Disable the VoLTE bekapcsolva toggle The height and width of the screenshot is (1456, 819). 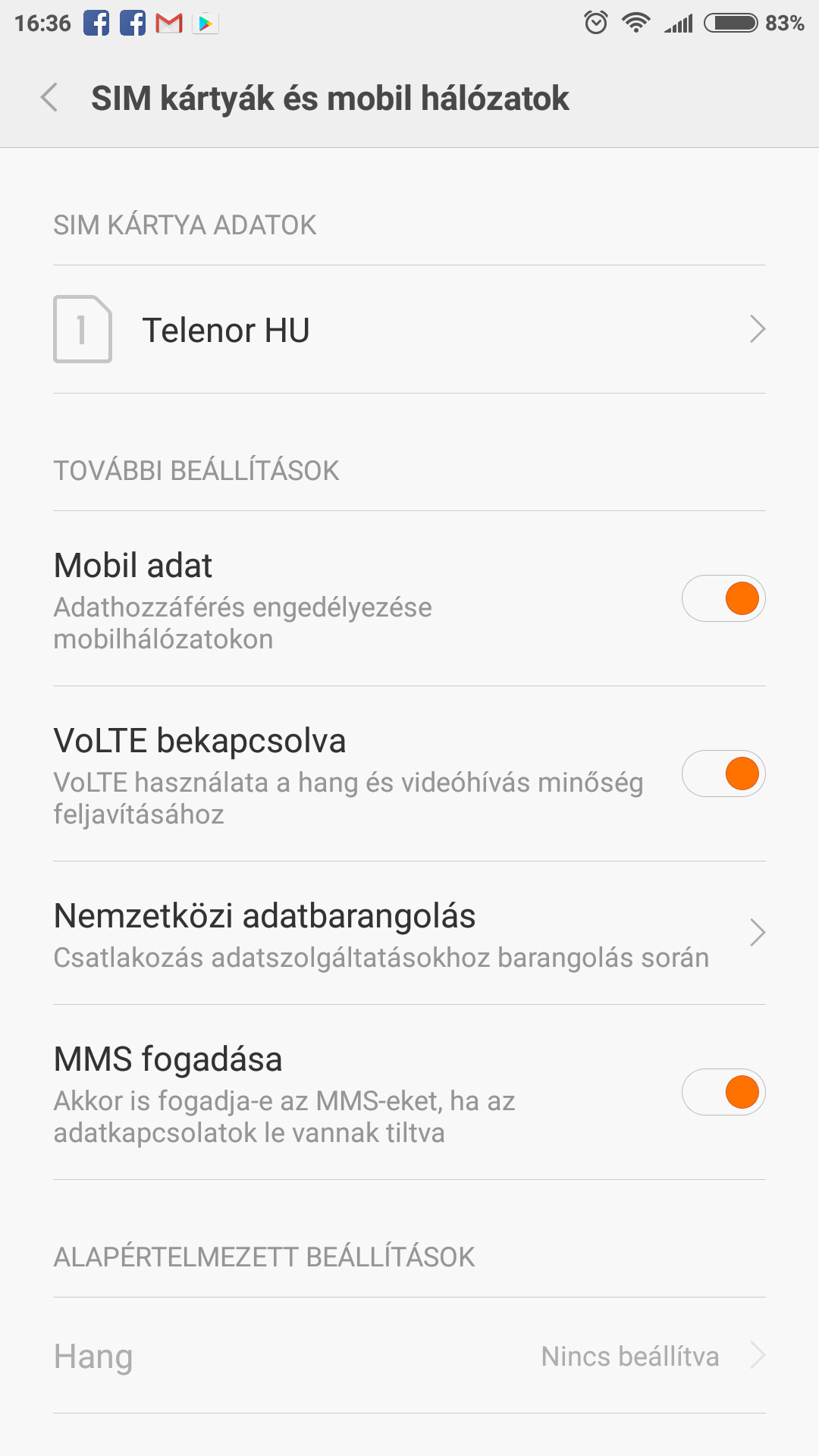pos(723,773)
